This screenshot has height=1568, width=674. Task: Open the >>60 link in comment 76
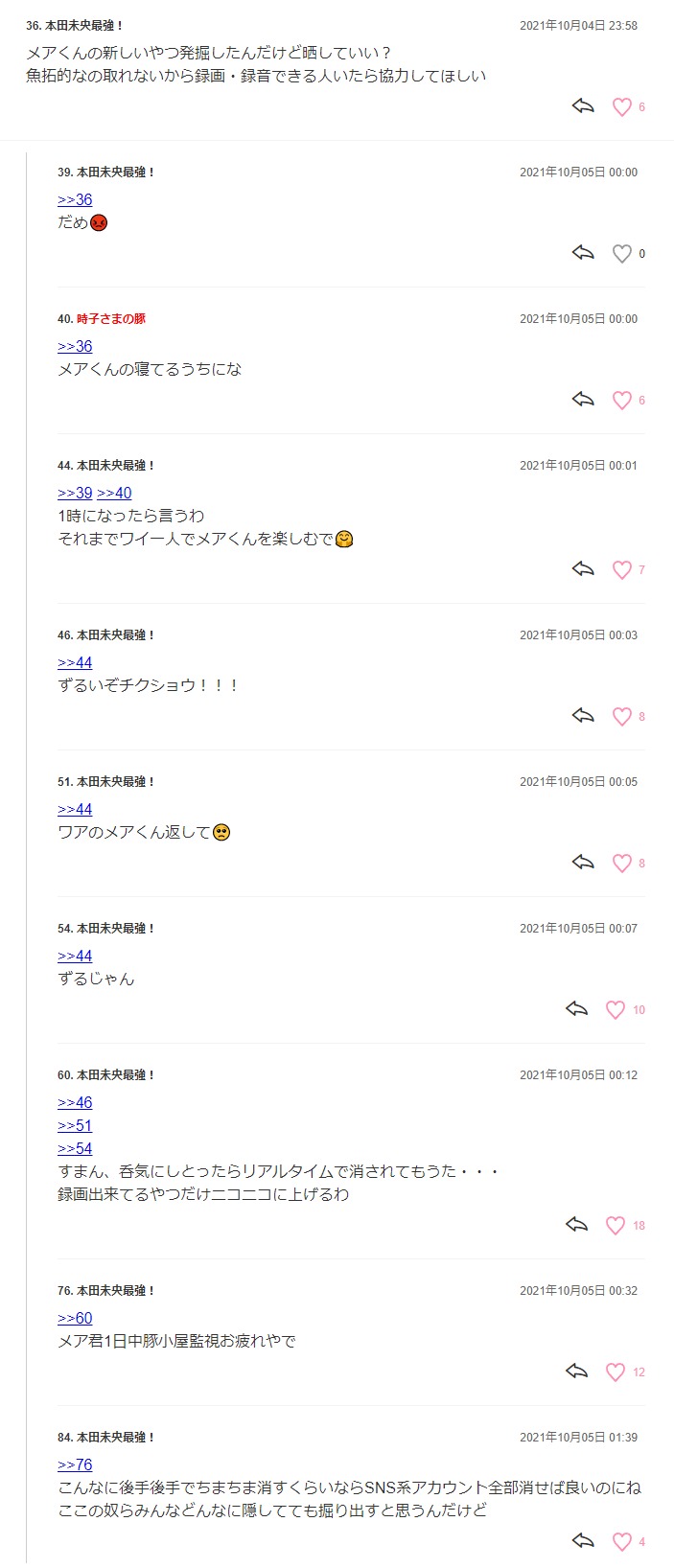(x=75, y=1318)
